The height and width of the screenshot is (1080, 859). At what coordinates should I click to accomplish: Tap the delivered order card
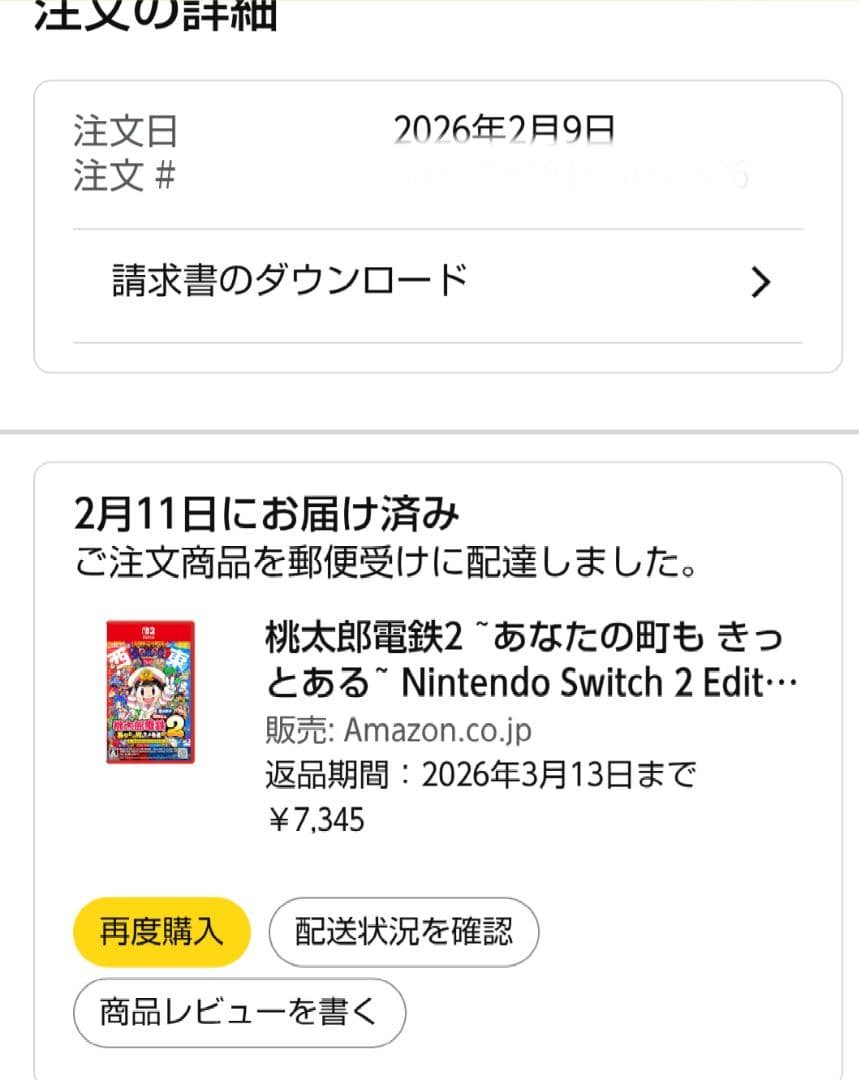point(430,760)
